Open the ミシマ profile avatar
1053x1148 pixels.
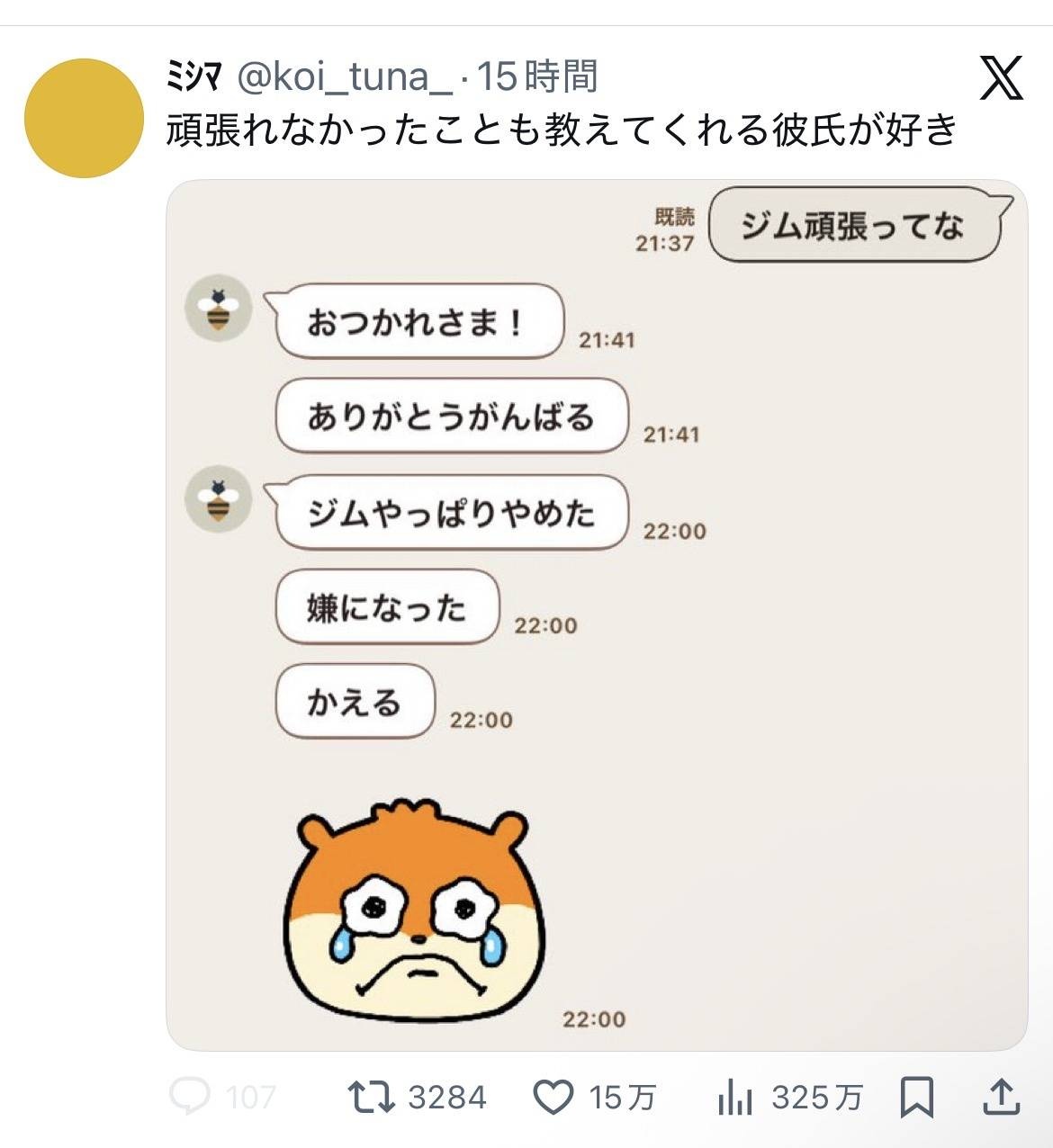pyautogui.click(x=83, y=118)
